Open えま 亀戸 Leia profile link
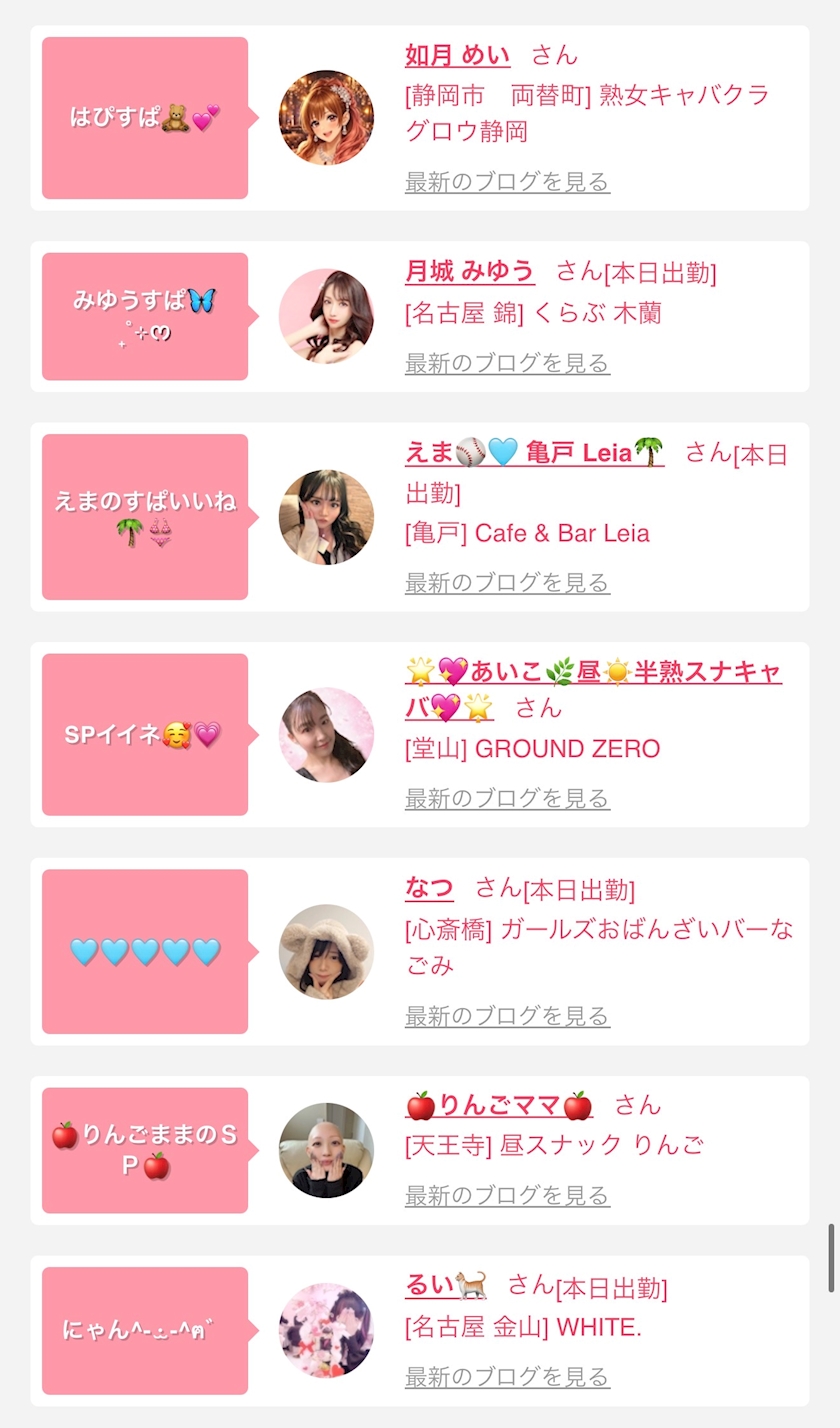Screen dimensions: 840x1428 534,453
